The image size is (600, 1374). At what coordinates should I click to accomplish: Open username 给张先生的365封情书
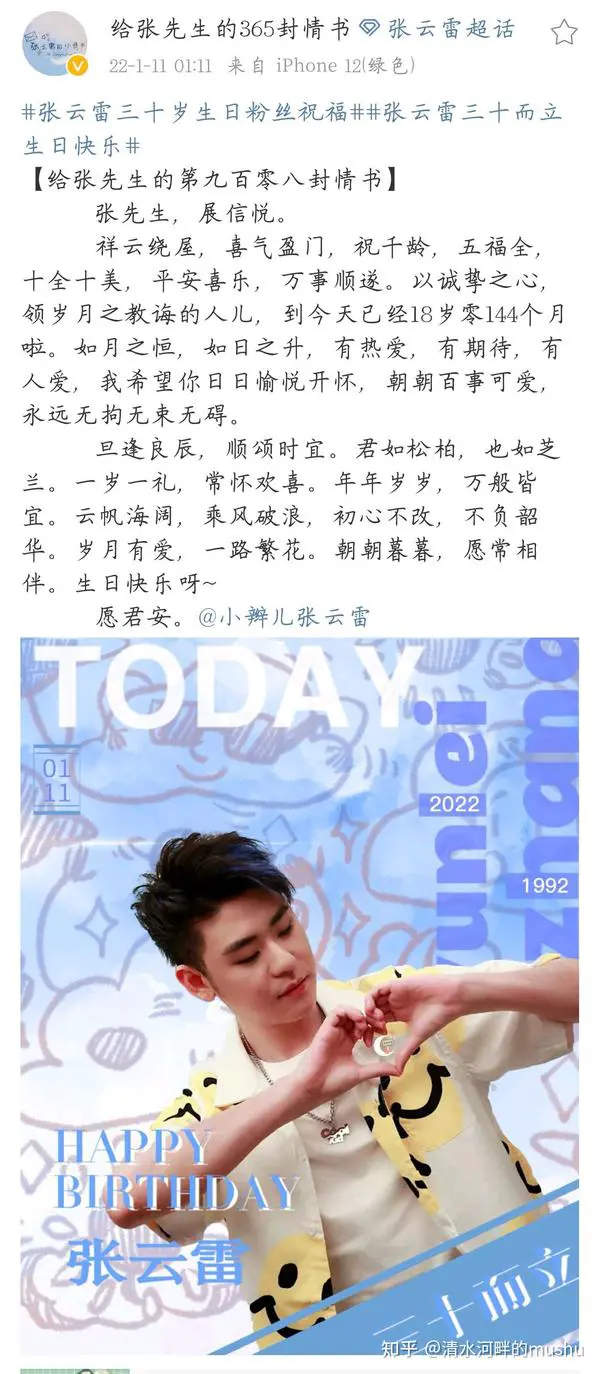click(229, 29)
